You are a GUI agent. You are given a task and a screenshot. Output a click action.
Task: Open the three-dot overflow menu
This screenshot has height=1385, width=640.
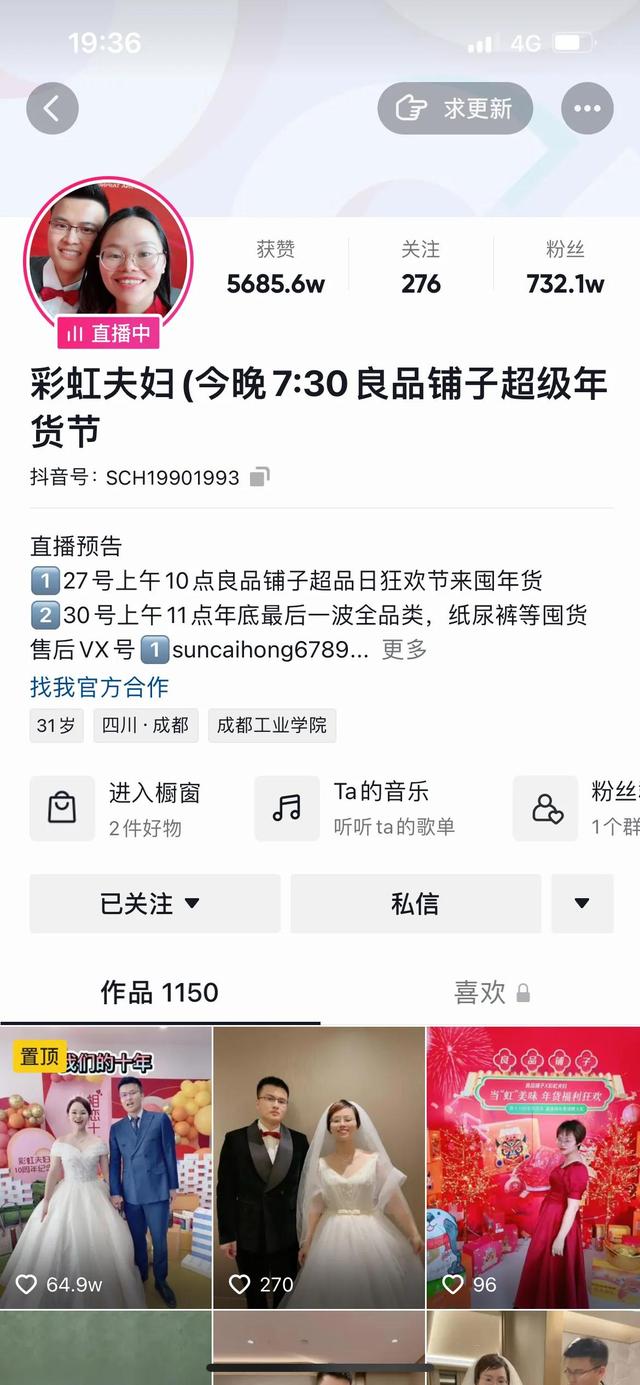[x=587, y=108]
